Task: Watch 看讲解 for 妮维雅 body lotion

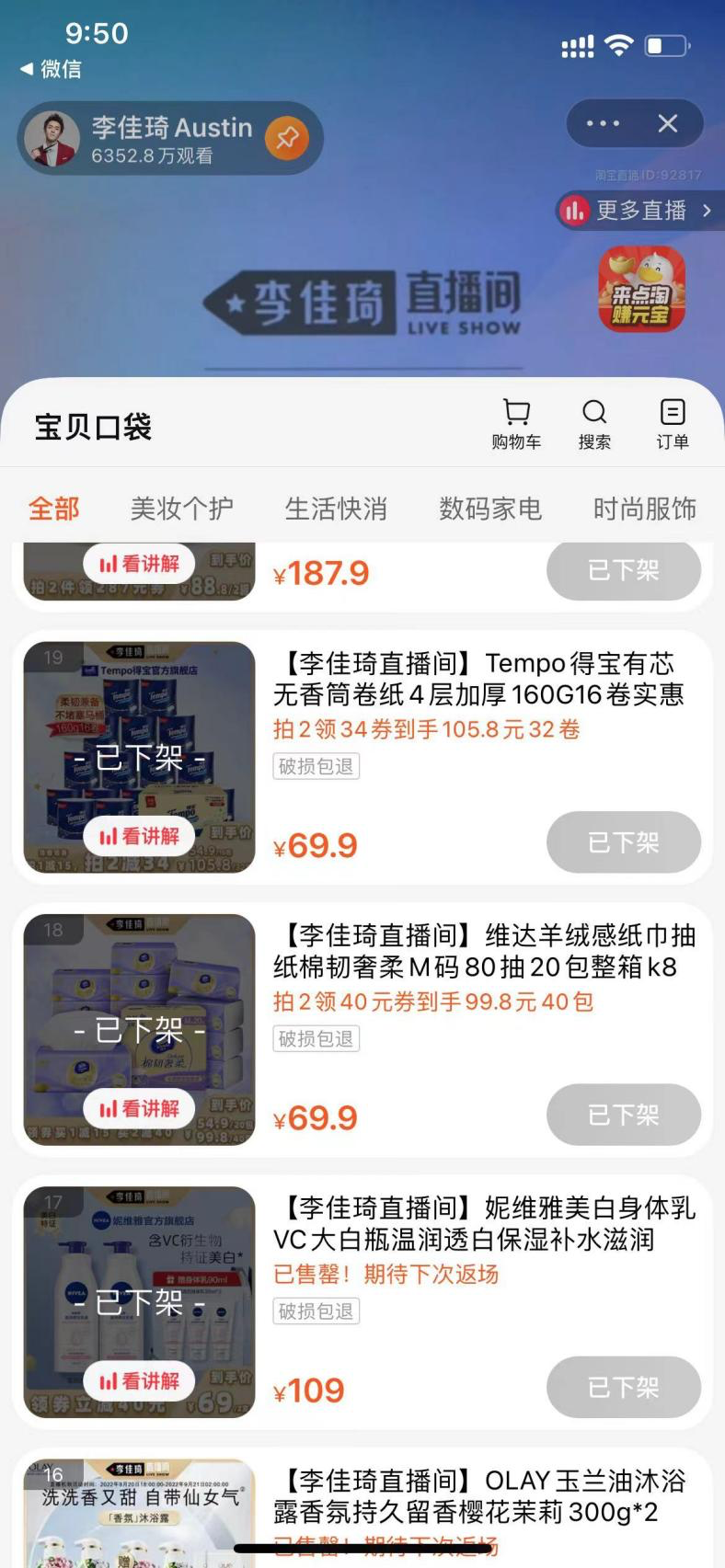Action: click(140, 1380)
